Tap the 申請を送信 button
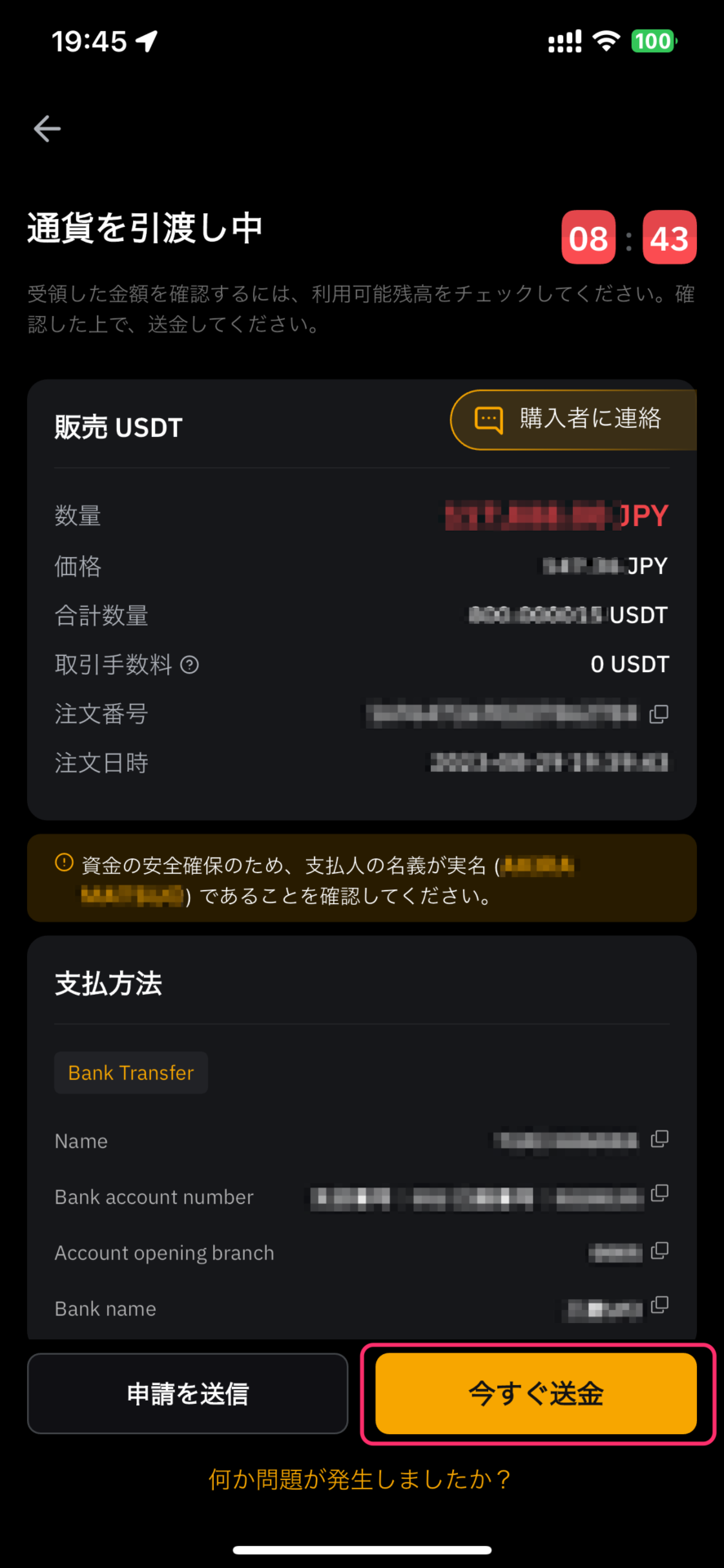 [188, 1393]
